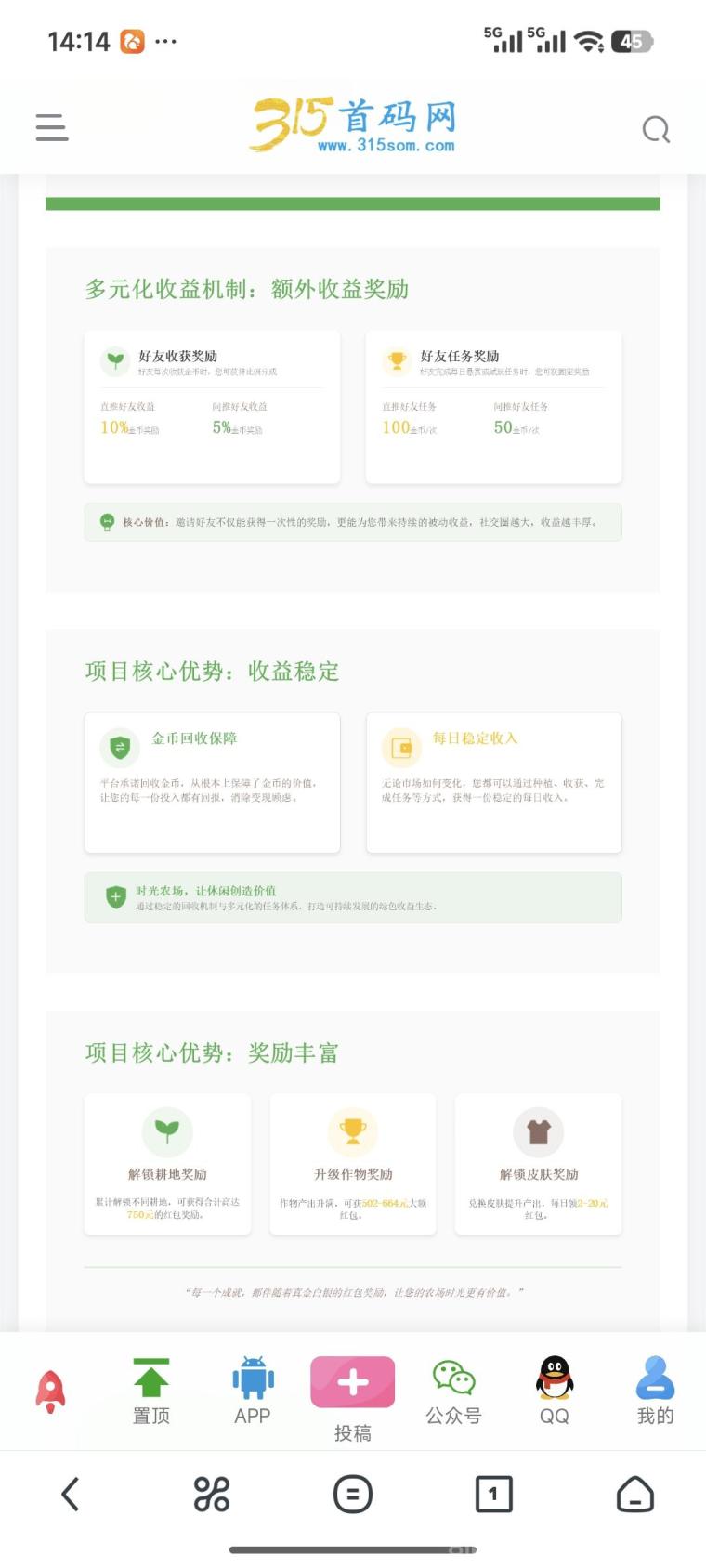706x1568 pixels.
Task: Tap the 投稿 plus button
Action: click(353, 1383)
